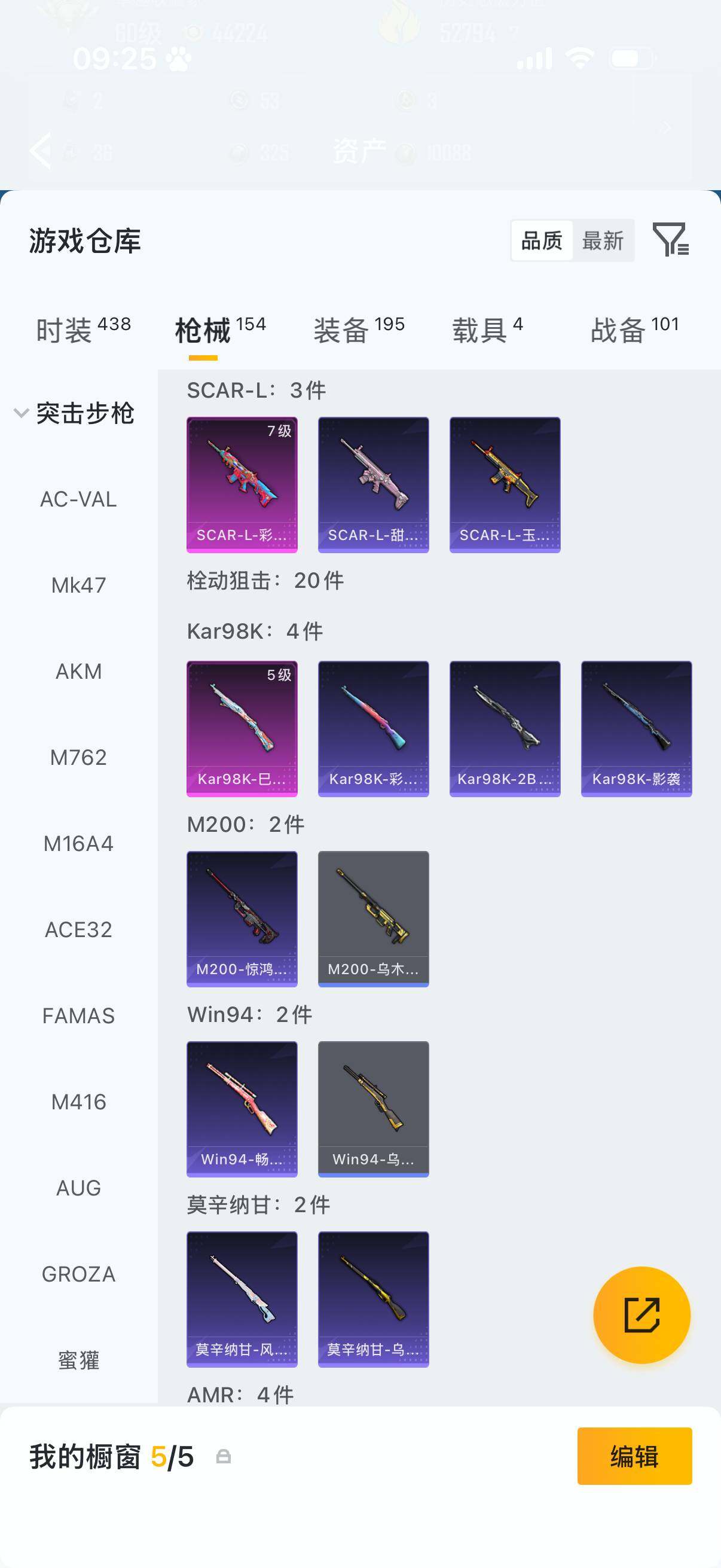The height and width of the screenshot is (1568, 721).
Task: Edit my showcase with 编辑
Action: point(634,1456)
